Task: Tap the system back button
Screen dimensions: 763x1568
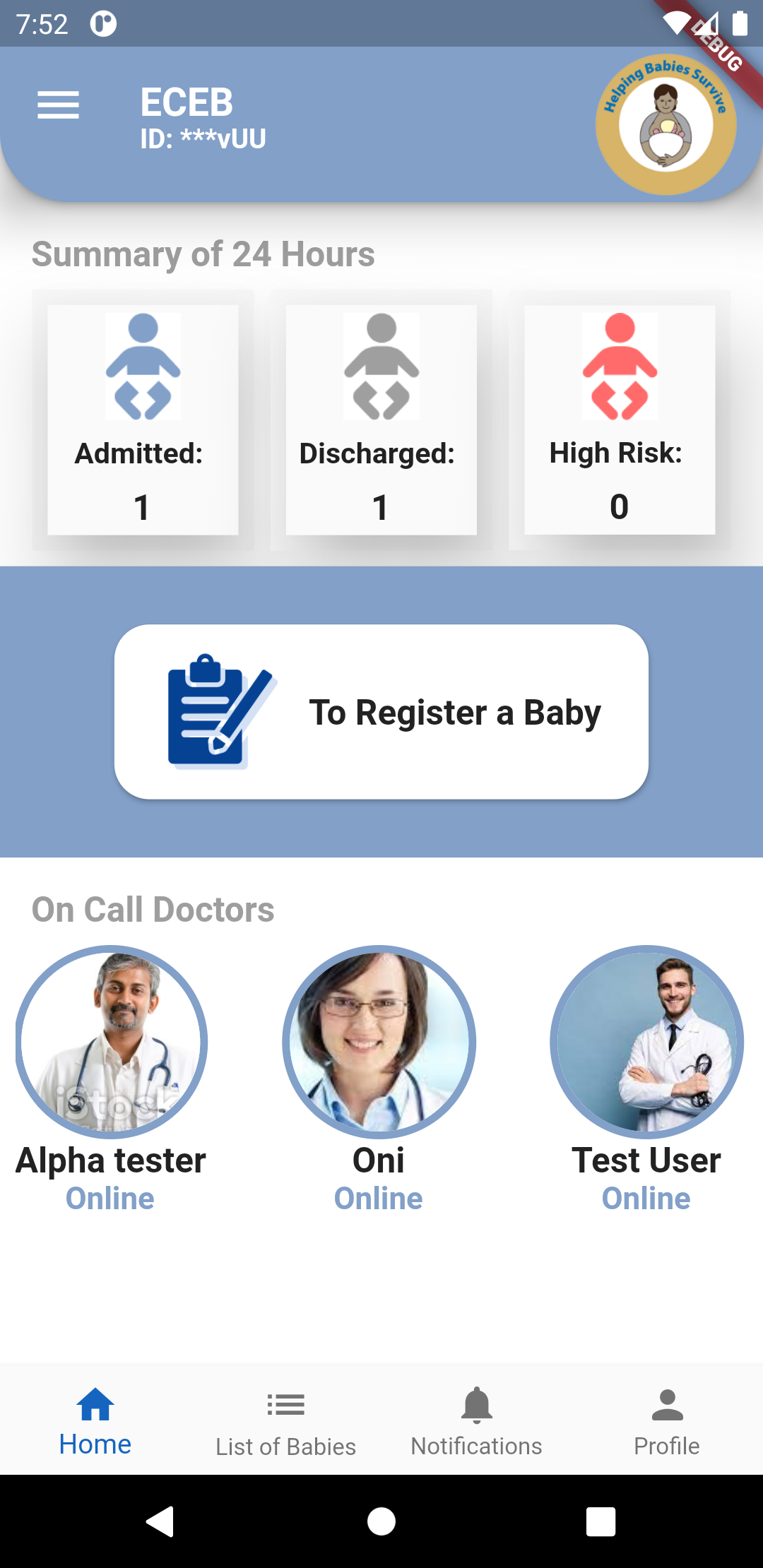Action: tap(160, 1521)
